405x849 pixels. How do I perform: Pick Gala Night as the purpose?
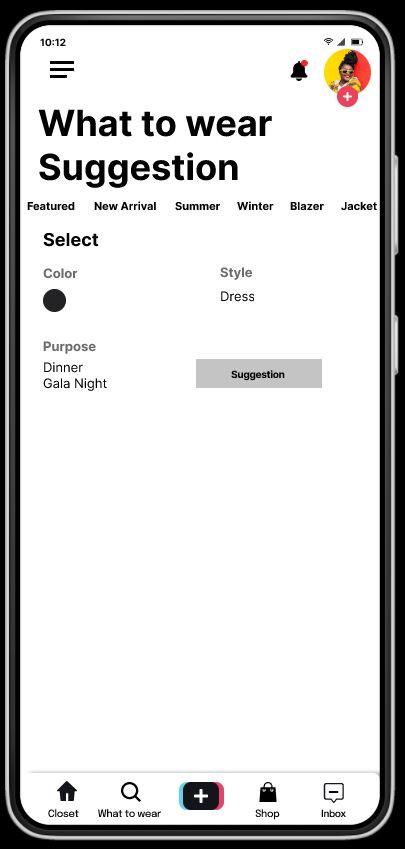coord(75,384)
